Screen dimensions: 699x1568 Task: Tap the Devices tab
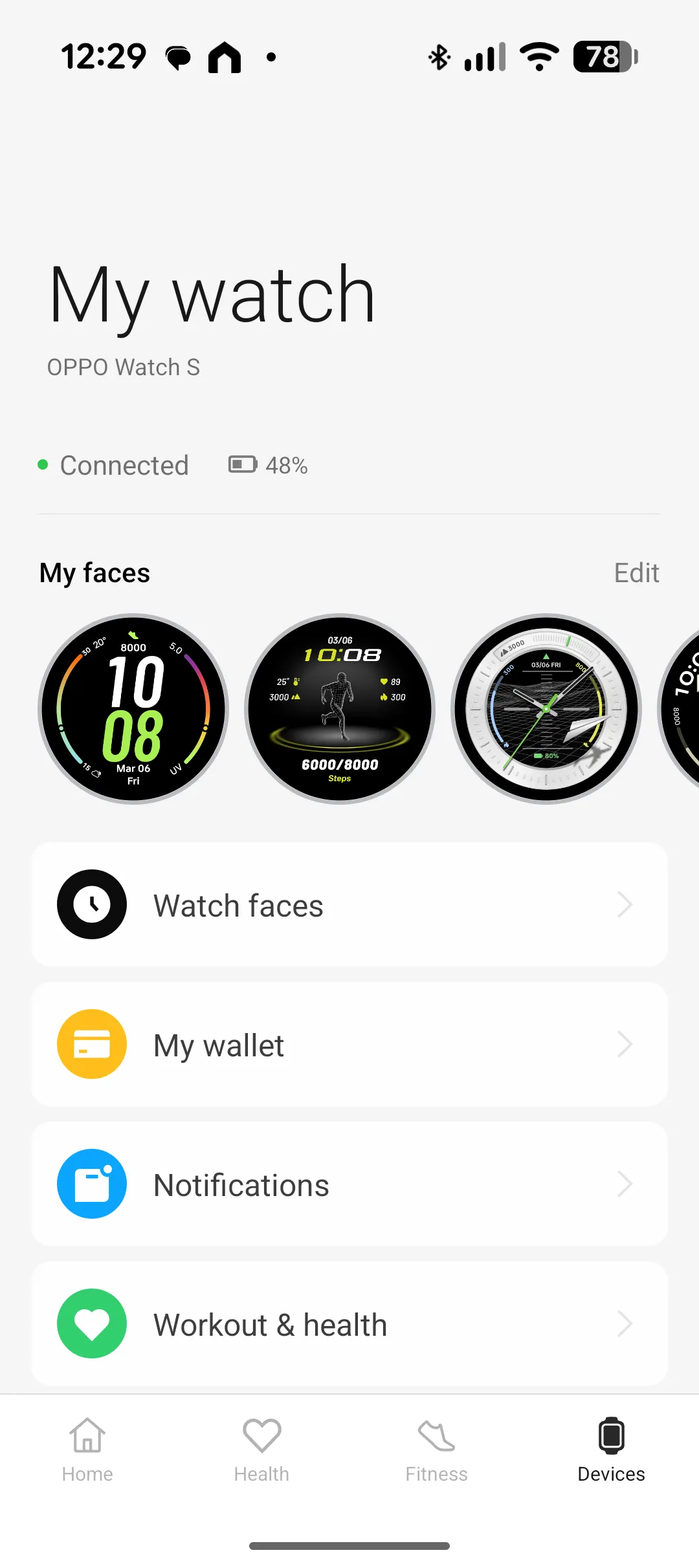tap(611, 1450)
